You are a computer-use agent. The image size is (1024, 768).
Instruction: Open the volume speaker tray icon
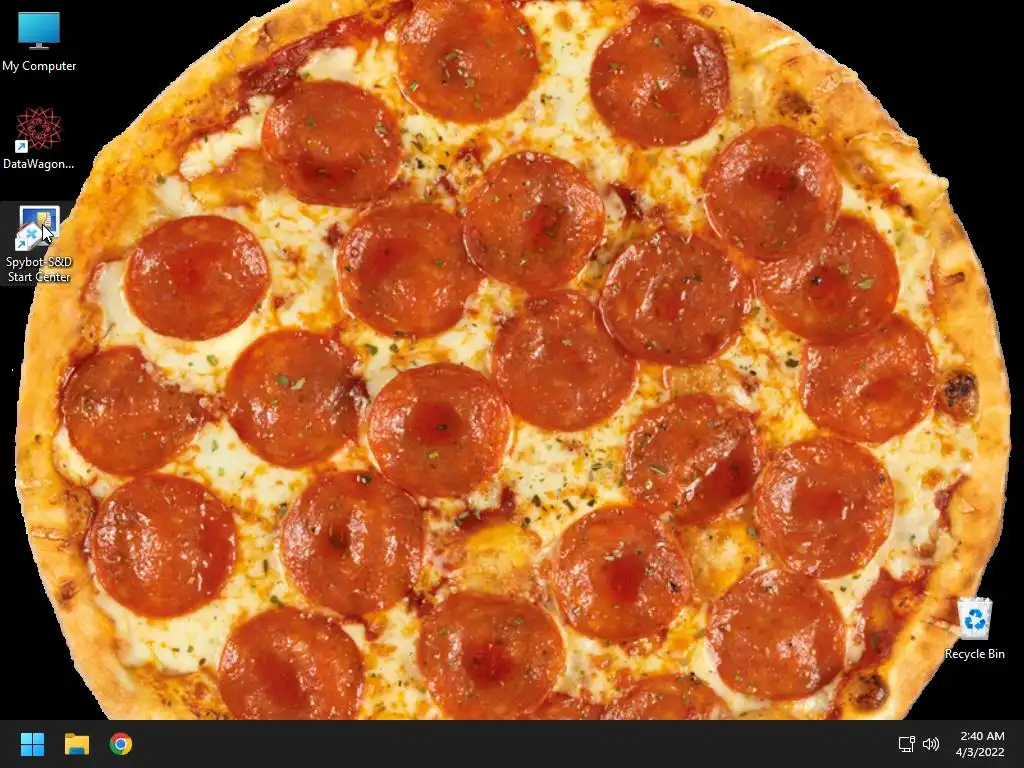931,744
